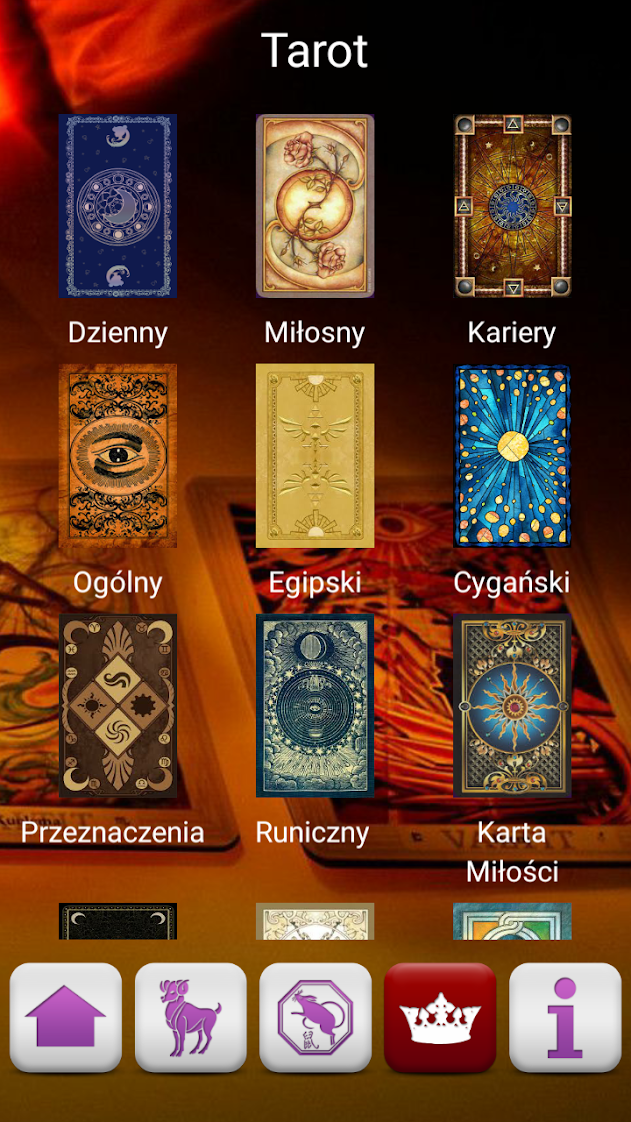
Task: Open the info page
Action: tap(565, 1017)
